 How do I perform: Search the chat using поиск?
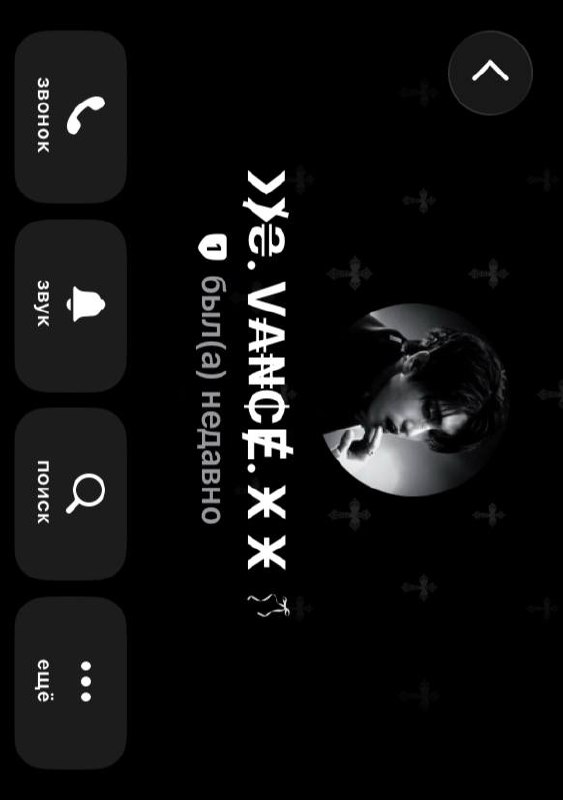(x=70, y=493)
